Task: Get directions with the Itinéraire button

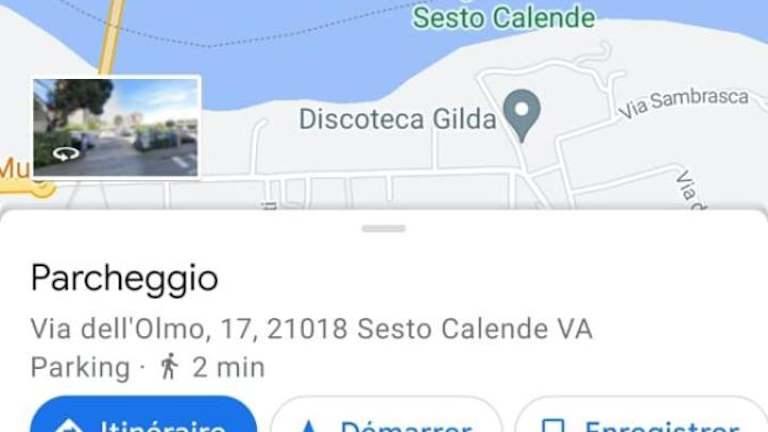Action: point(143,420)
